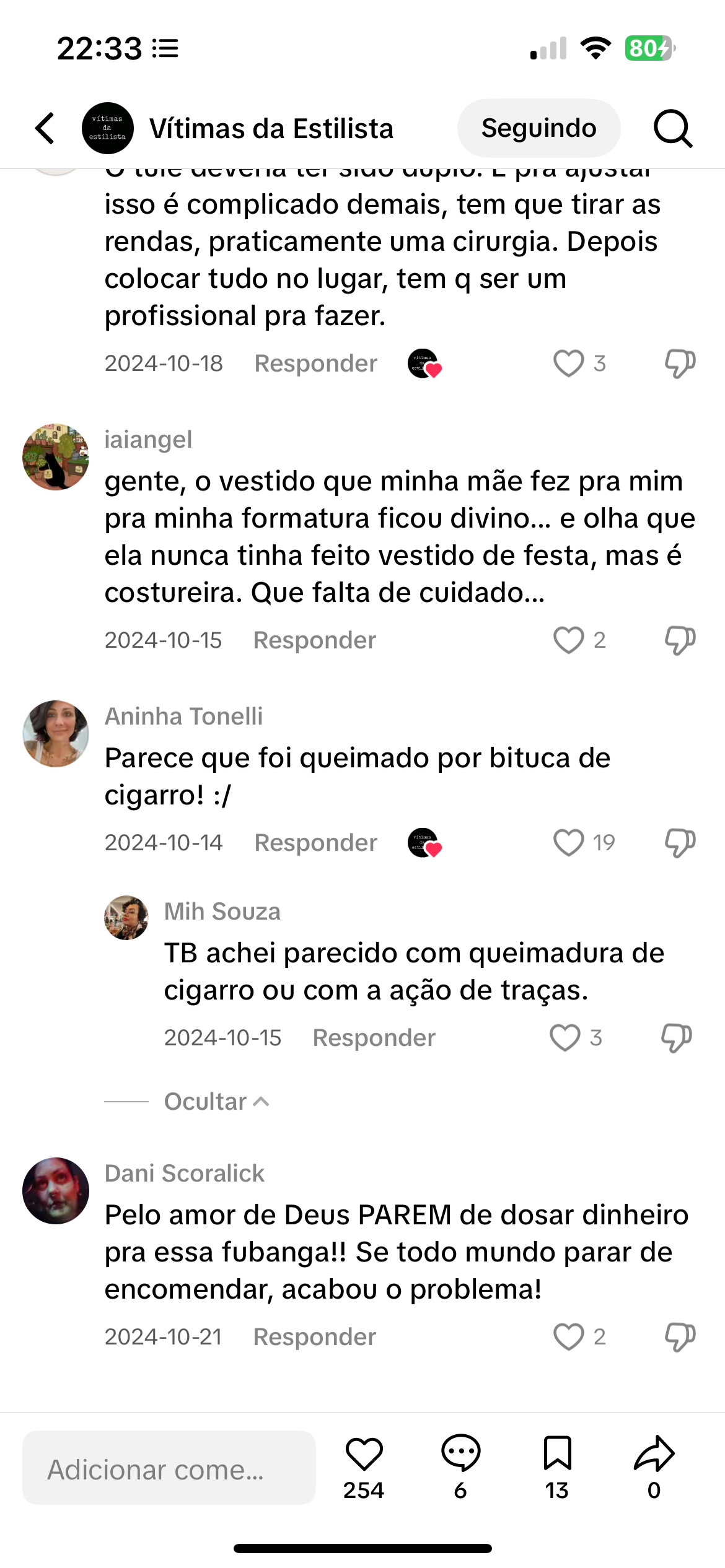
Task: Open search with the magnifier icon
Action: click(672, 128)
